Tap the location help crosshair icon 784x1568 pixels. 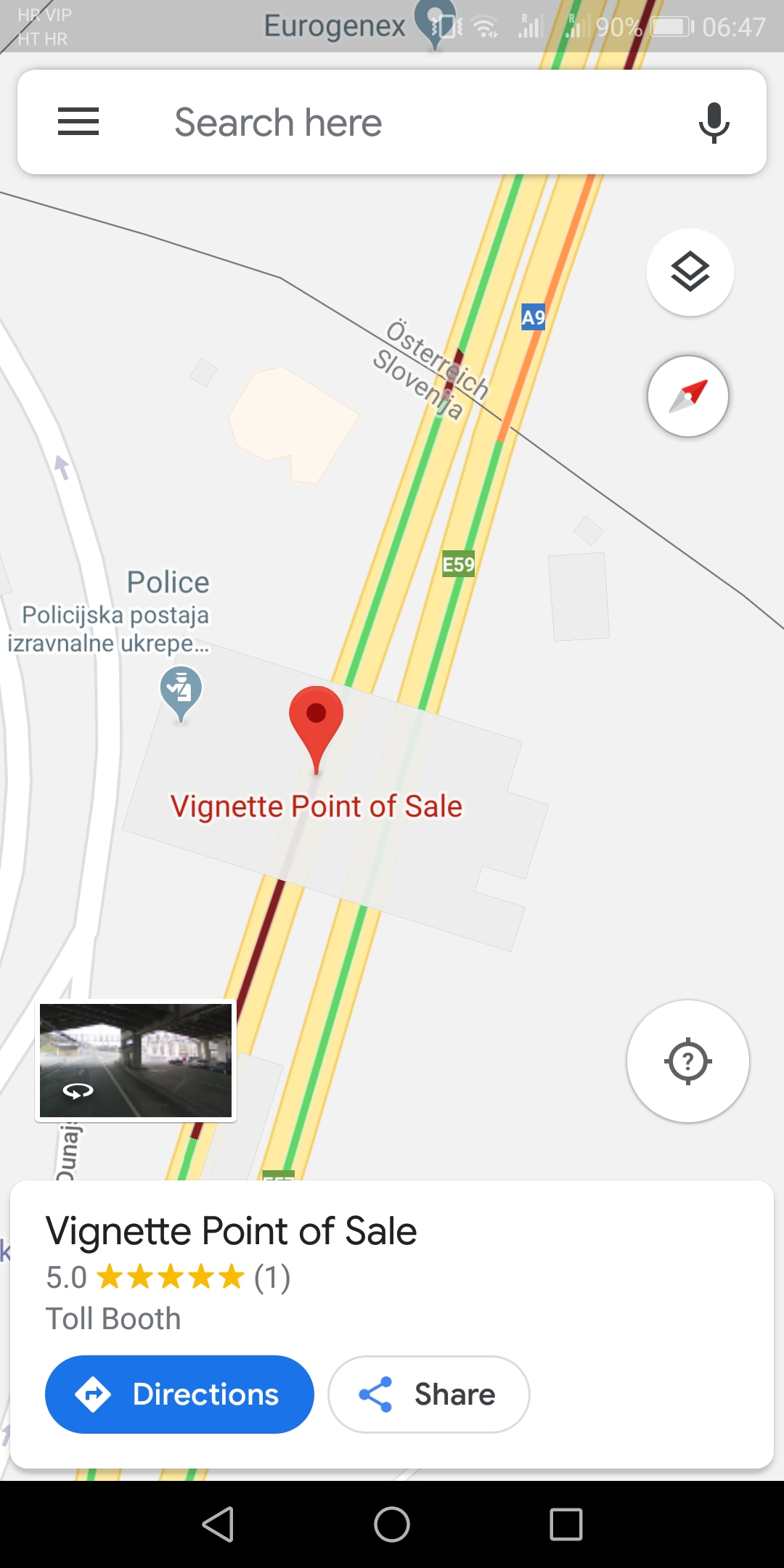click(687, 1061)
